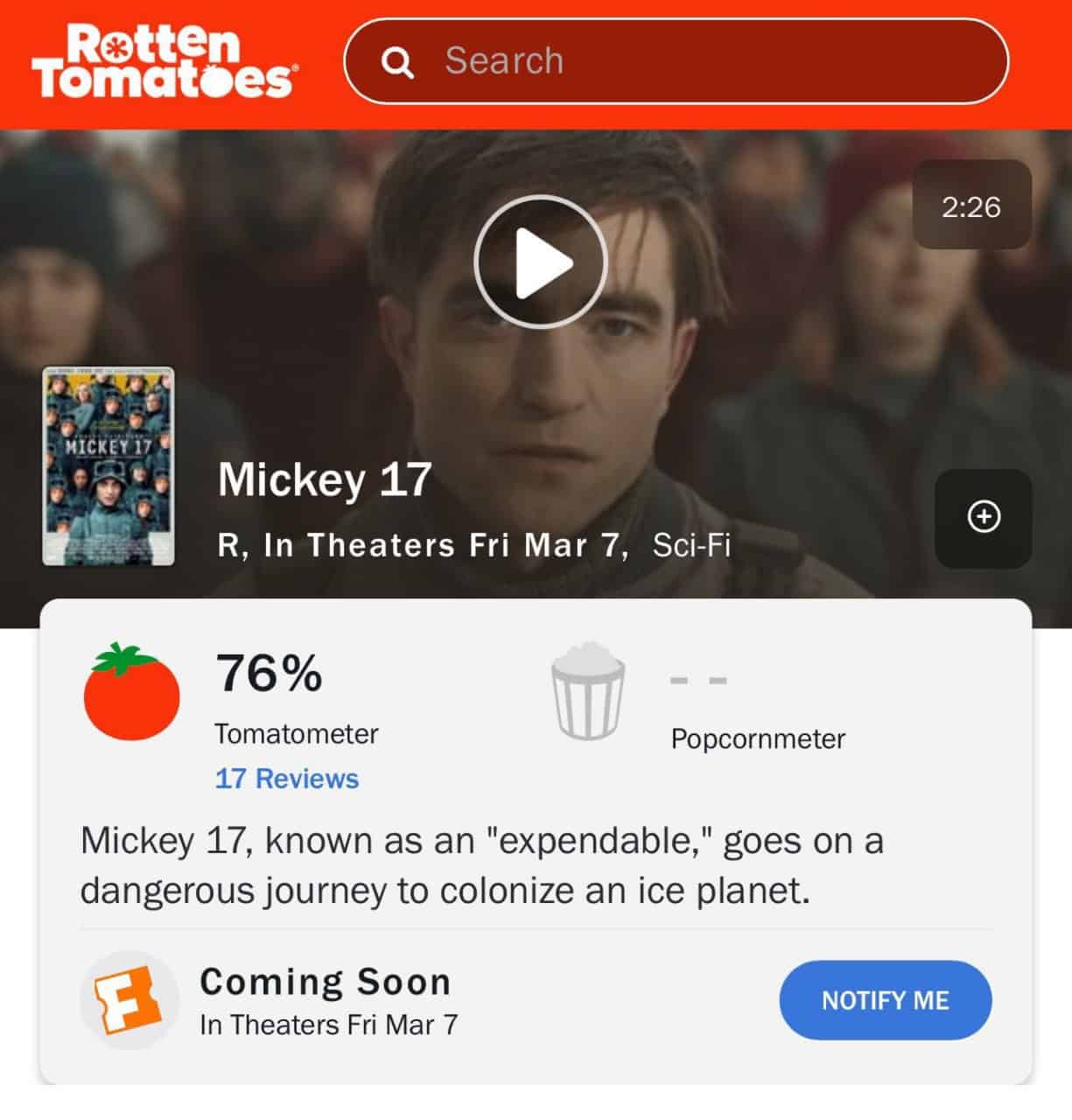
Task: Open the Sci-Fi genre link
Action: click(x=691, y=545)
